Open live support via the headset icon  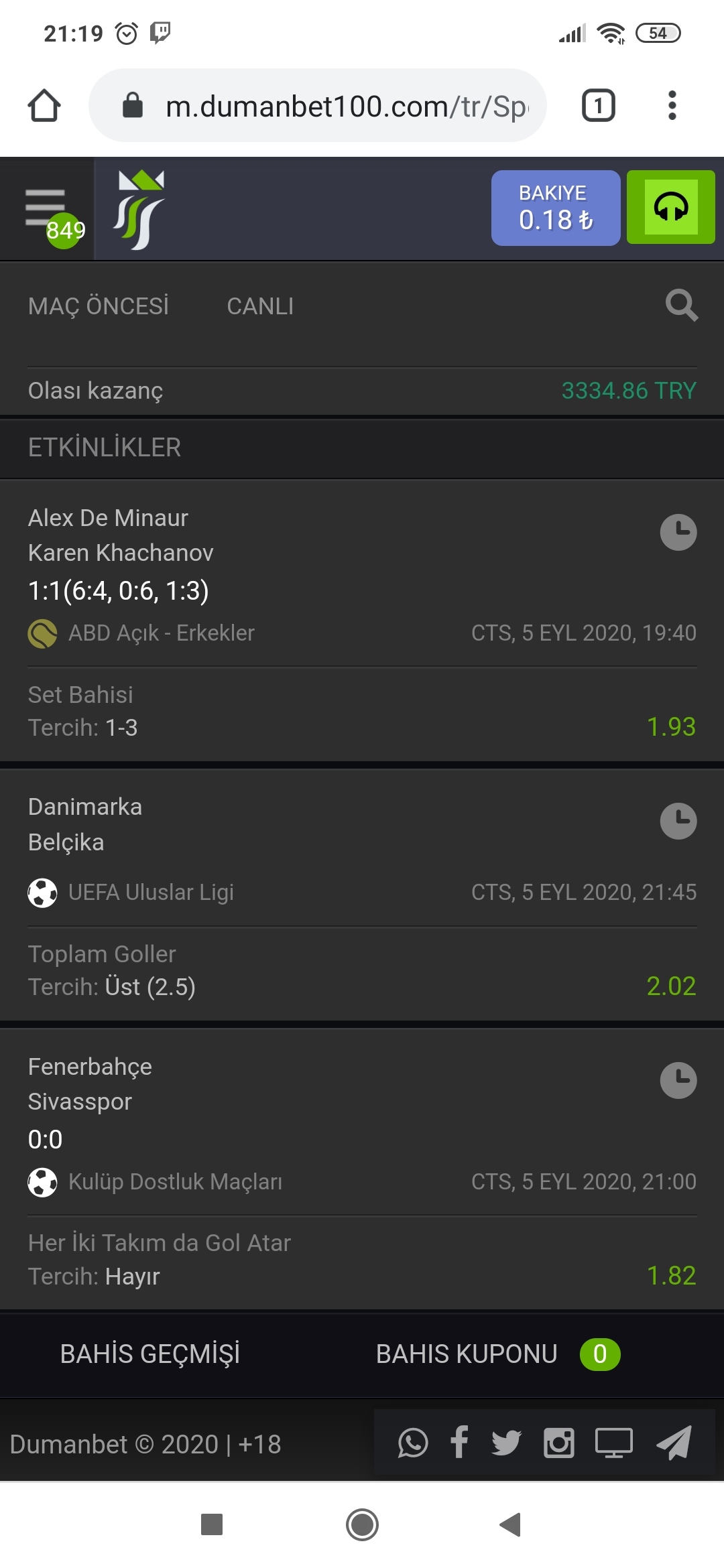[x=671, y=207]
